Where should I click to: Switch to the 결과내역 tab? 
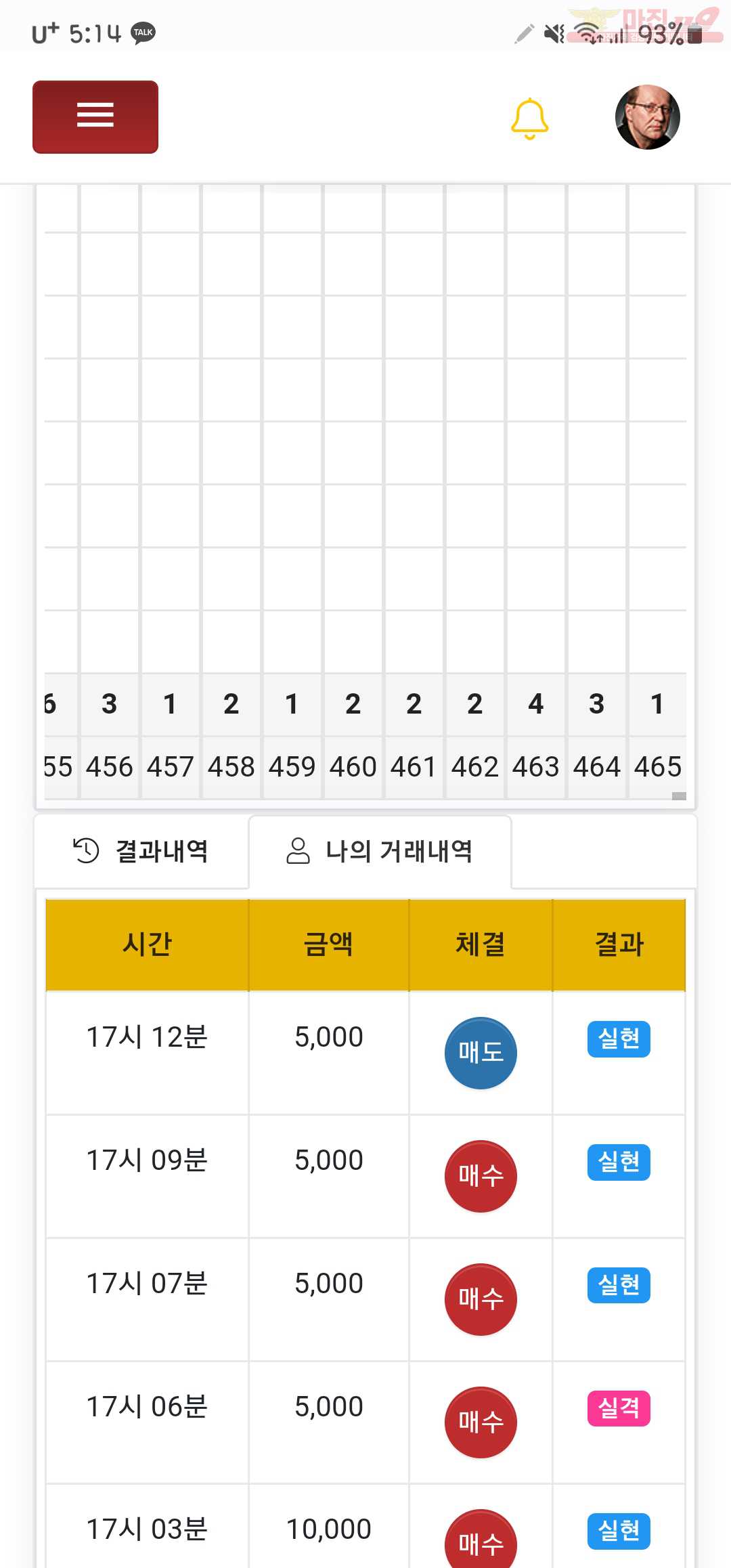[x=141, y=851]
